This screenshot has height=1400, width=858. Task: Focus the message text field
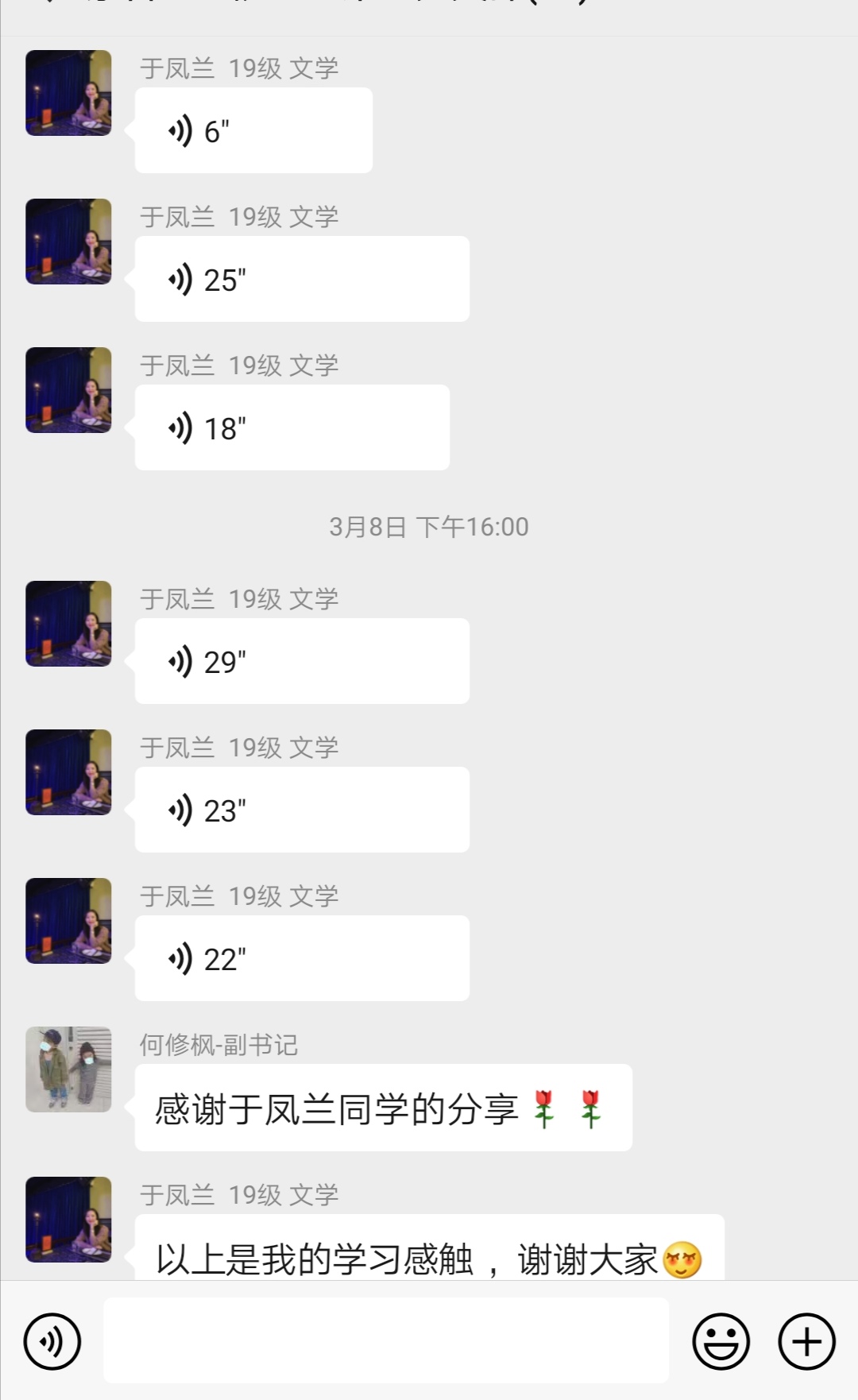pyautogui.click(x=385, y=1341)
